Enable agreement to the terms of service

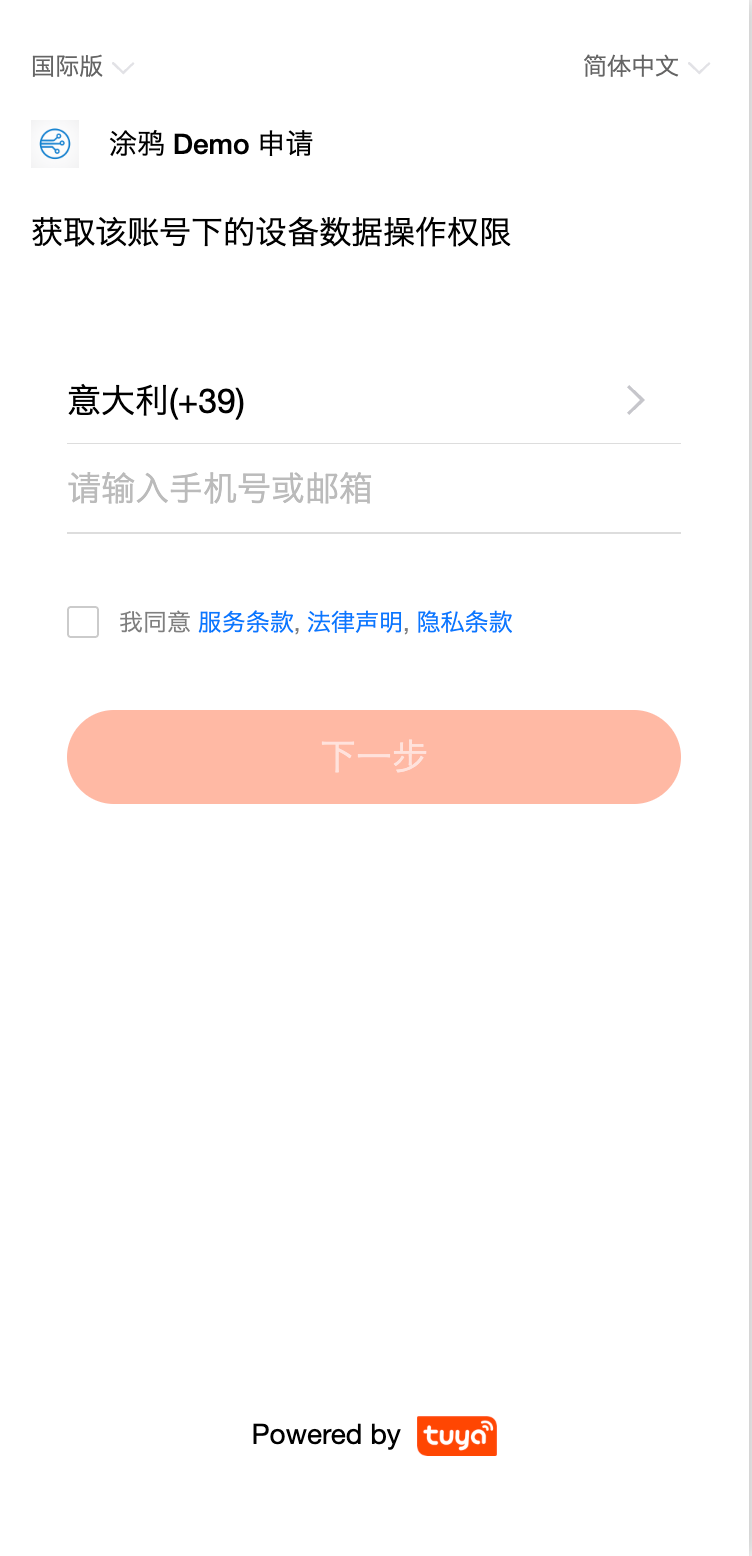pyautogui.click(x=82, y=622)
